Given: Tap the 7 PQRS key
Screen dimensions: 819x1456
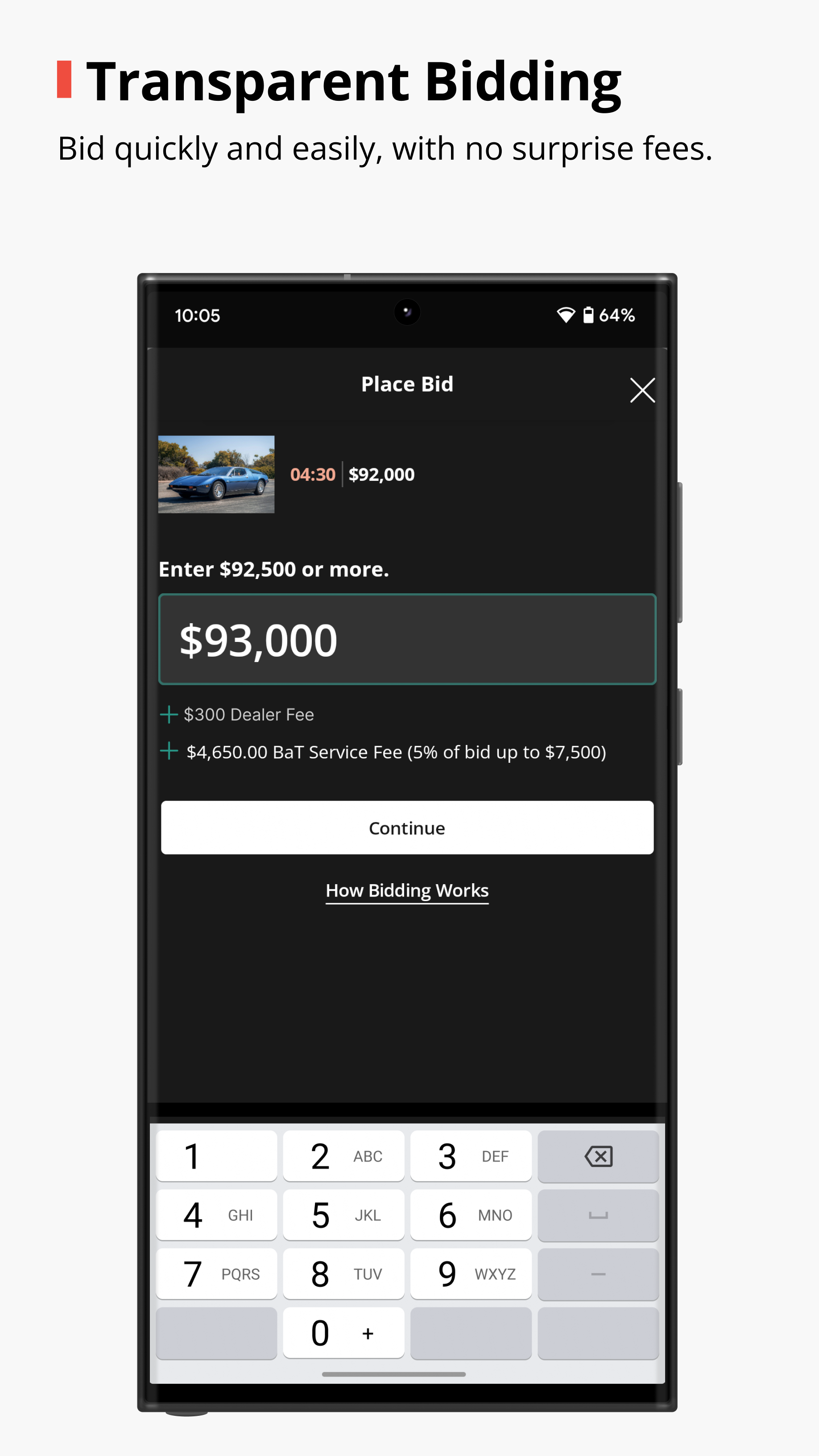Looking at the screenshot, I should 216,1274.
